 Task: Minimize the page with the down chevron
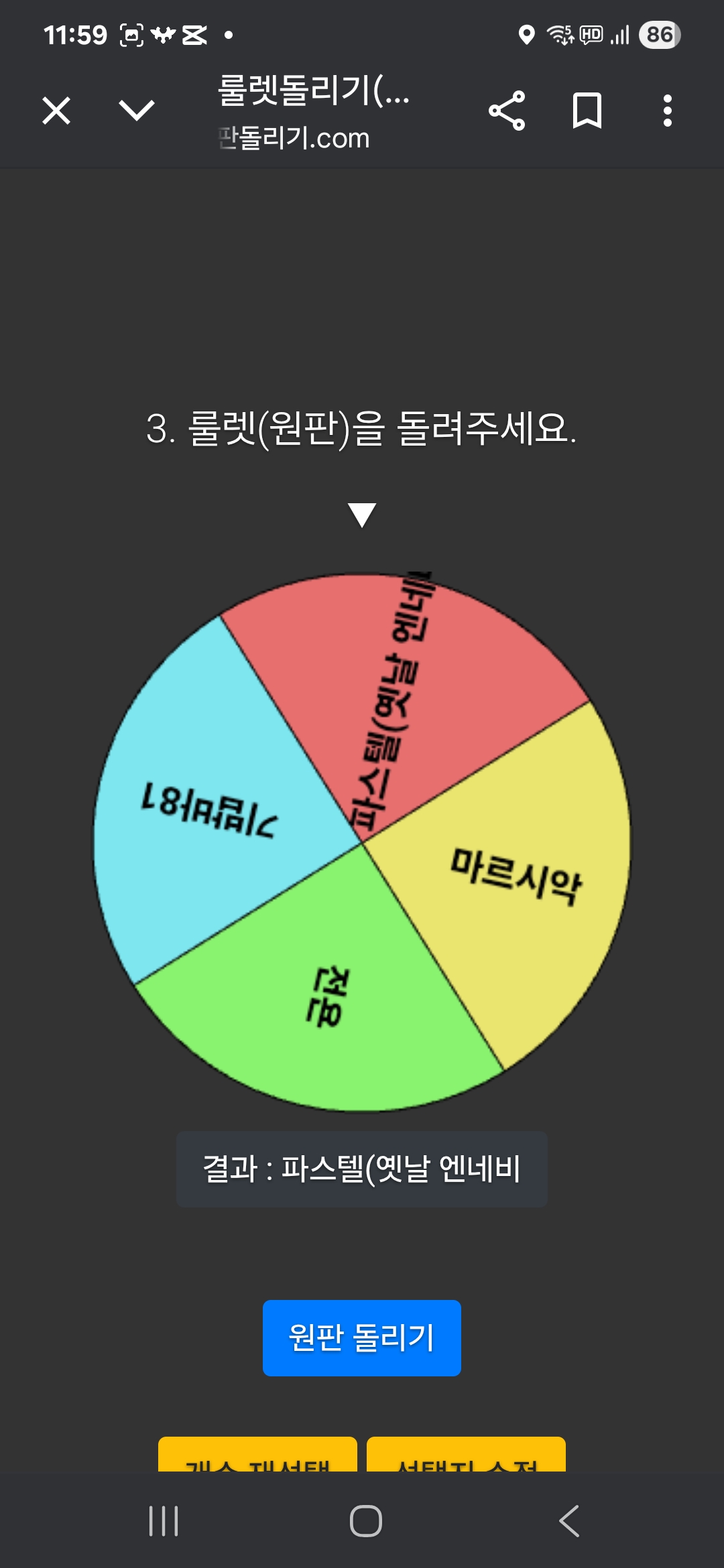(136, 111)
